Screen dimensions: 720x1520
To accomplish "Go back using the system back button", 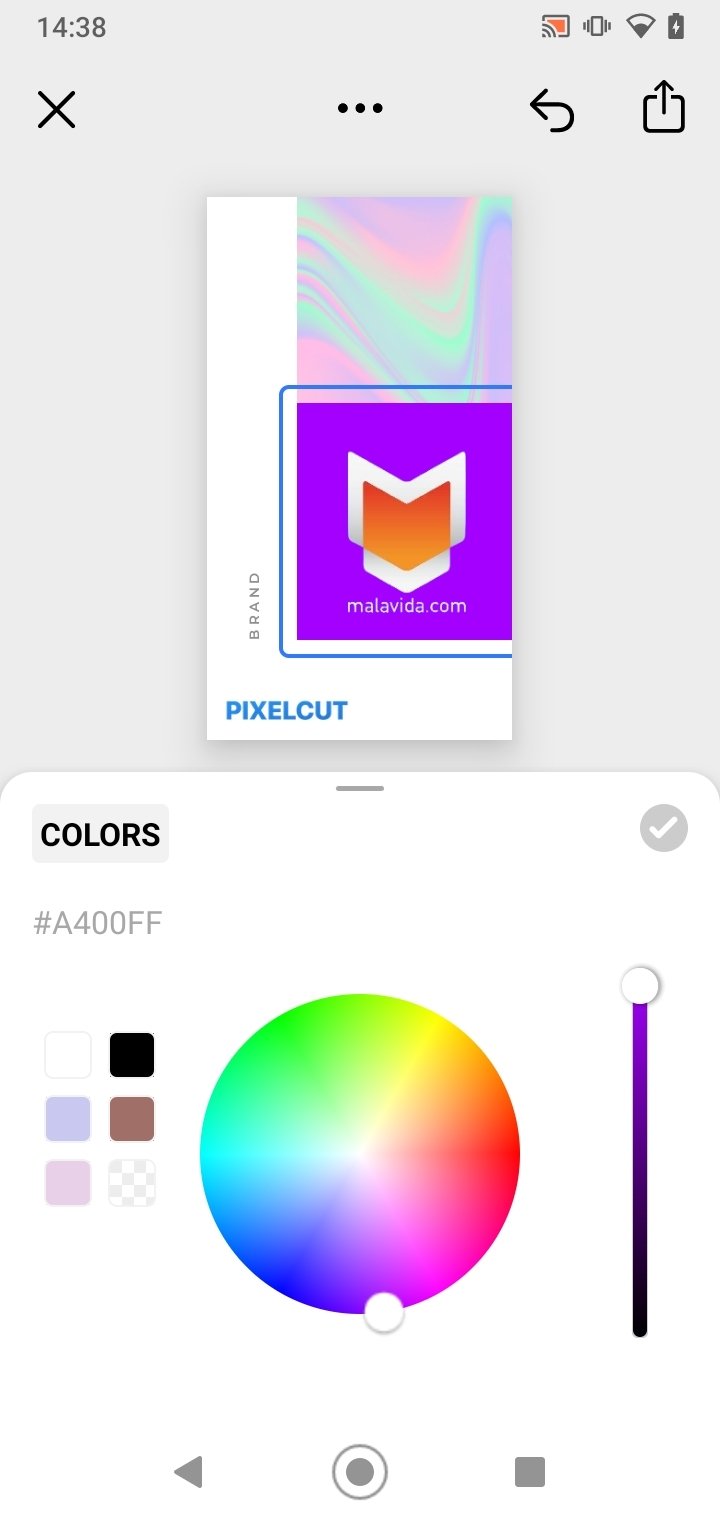I will coord(188,1471).
